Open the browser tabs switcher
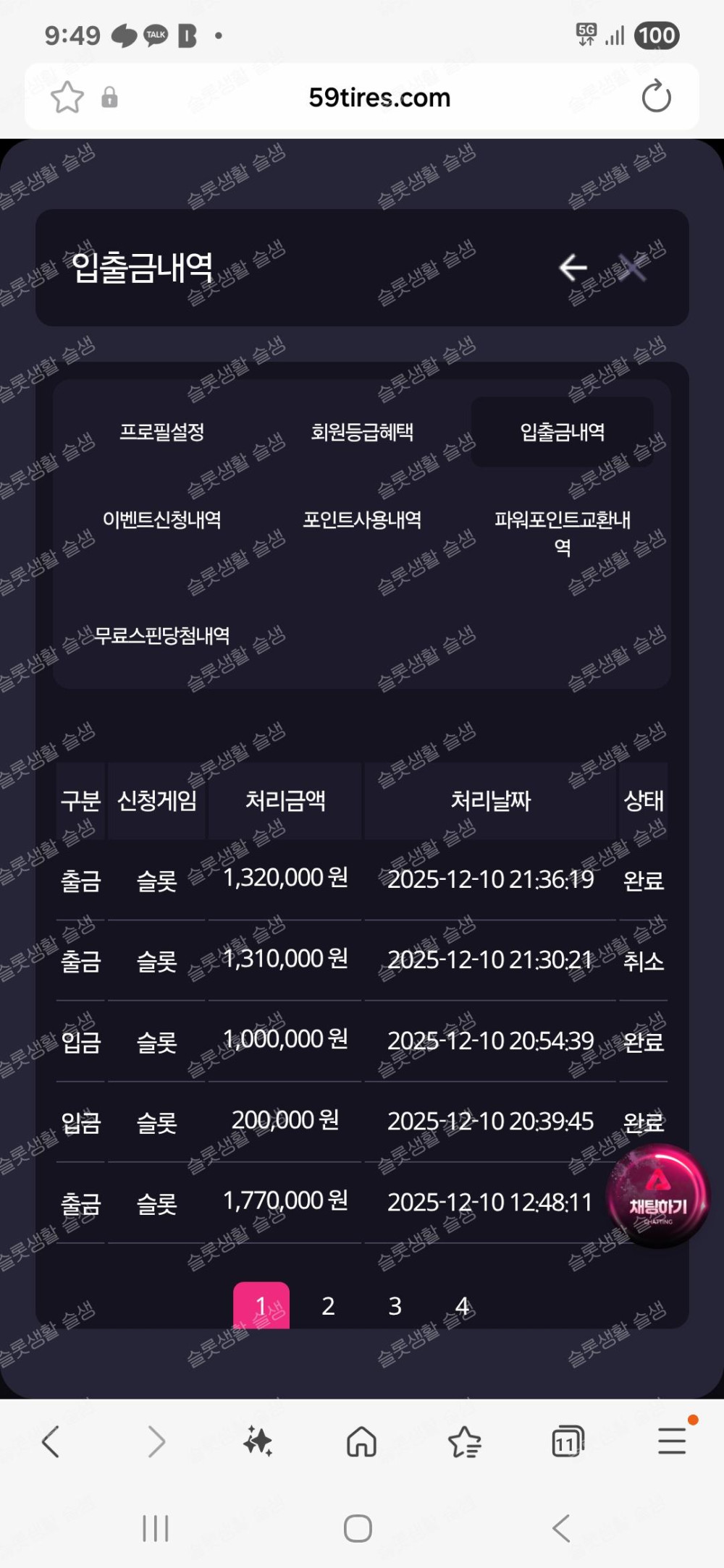The height and width of the screenshot is (1568, 724). click(x=568, y=1442)
